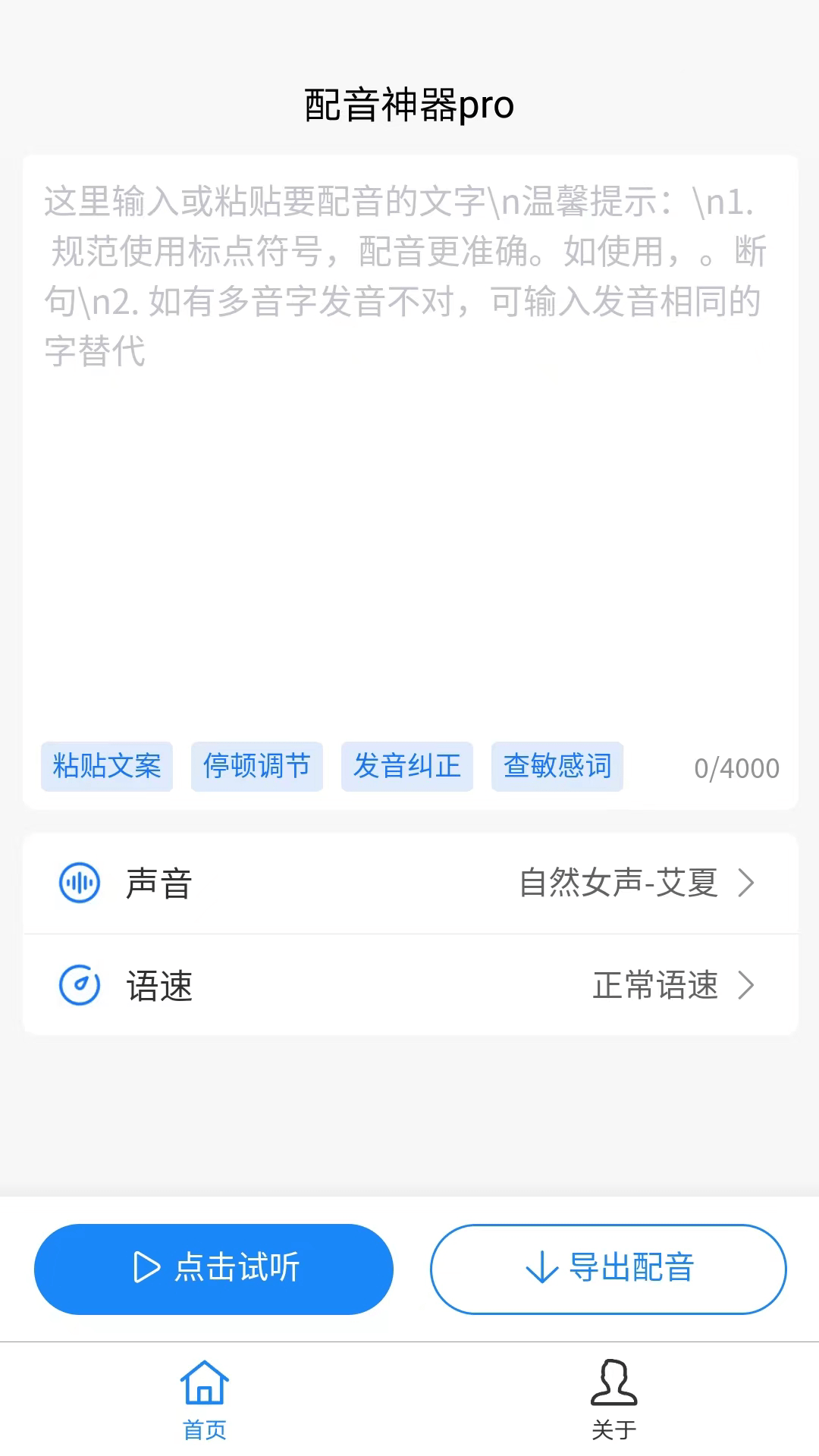Open the 发音纠正 pronunciation correction tool
Screen dimensions: 819x1456
pyautogui.click(x=406, y=767)
